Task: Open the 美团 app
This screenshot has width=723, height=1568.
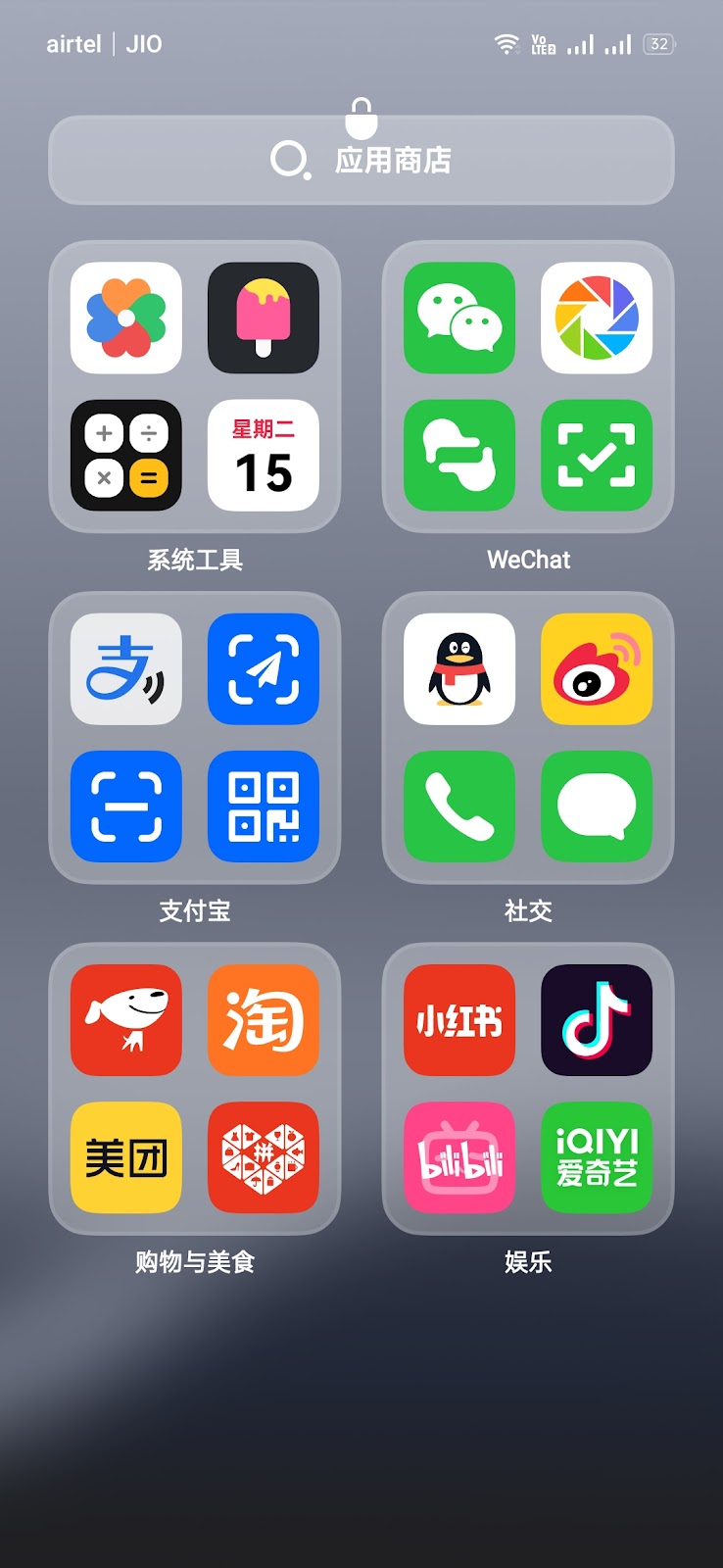Action: click(126, 1157)
